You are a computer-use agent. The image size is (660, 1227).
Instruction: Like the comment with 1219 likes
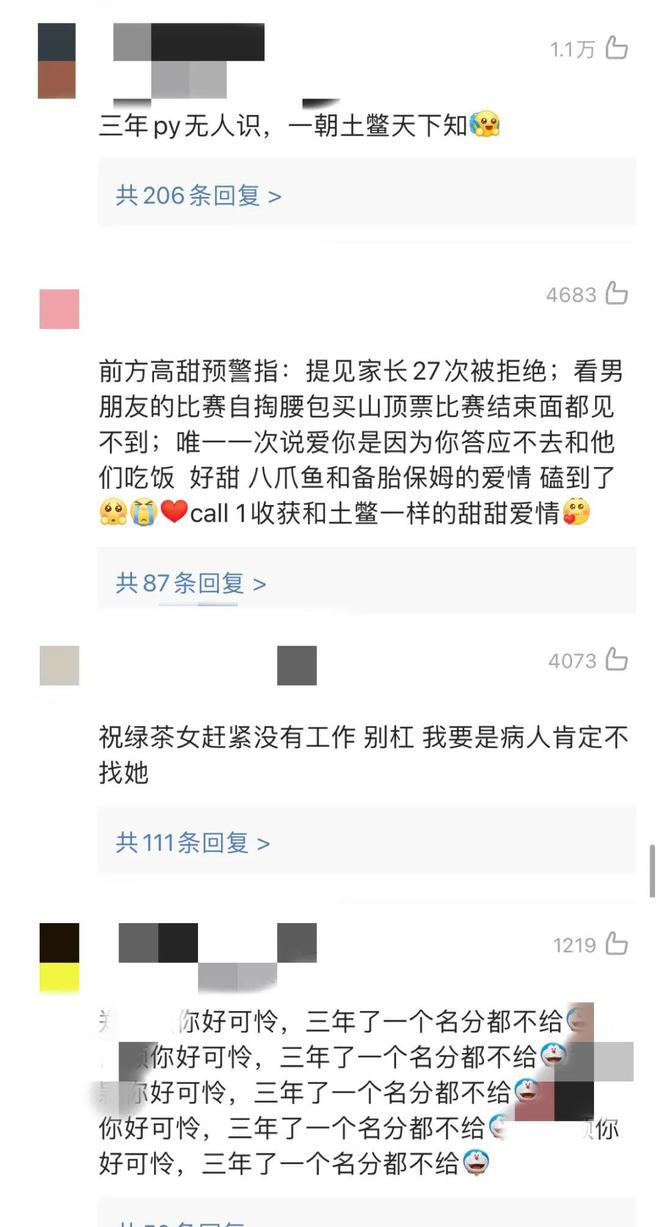616,944
